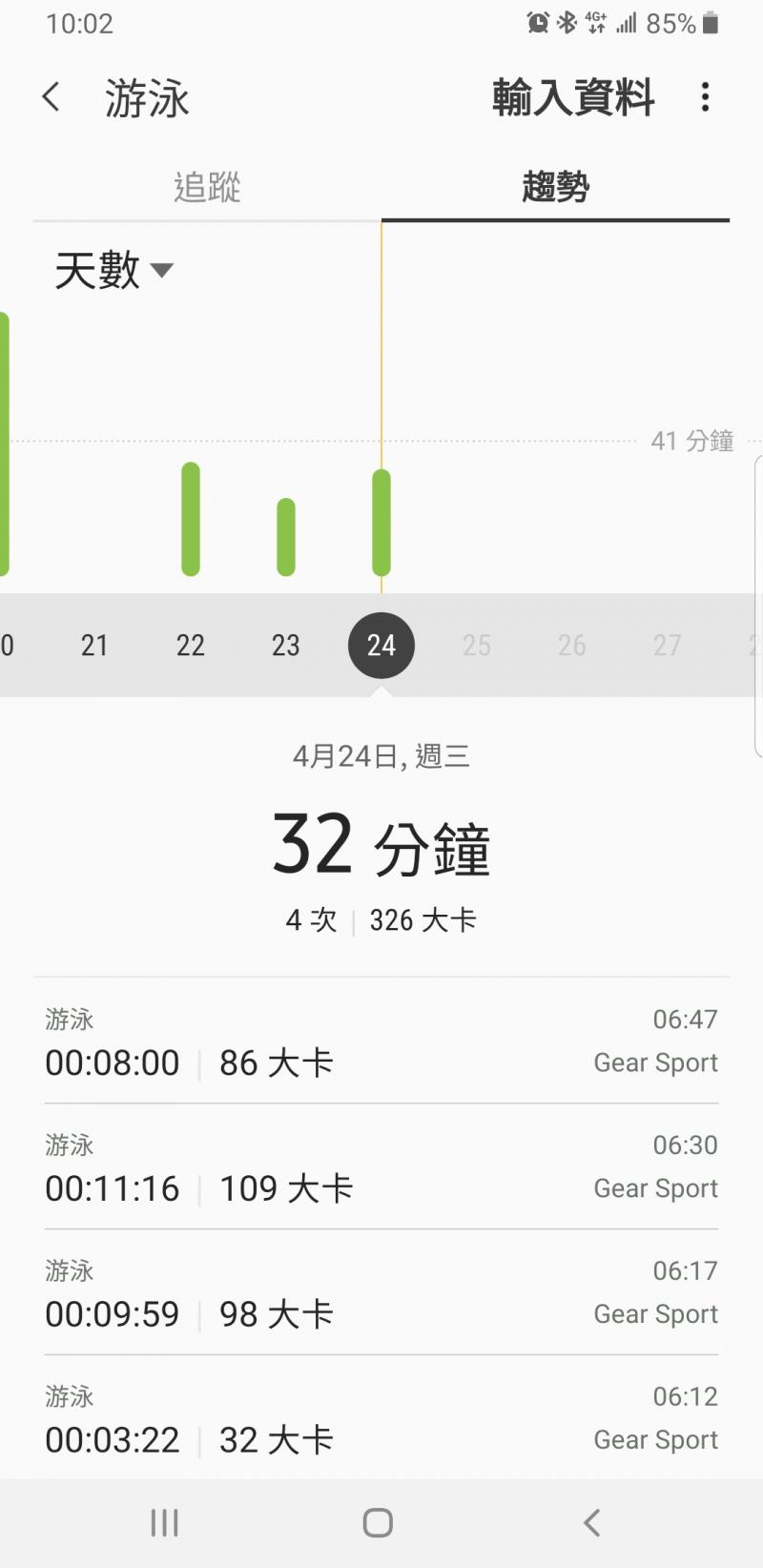The height and width of the screenshot is (1568, 763).
Task: Go back from the 游泳 screen
Action: (x=52, y=97)
